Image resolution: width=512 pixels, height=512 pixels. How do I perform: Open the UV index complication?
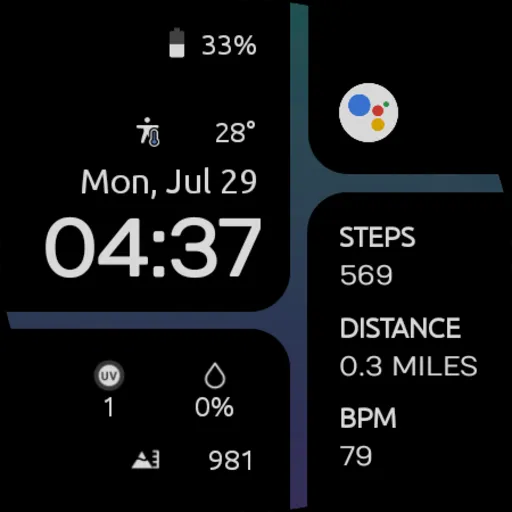click(x=109, y=389)
